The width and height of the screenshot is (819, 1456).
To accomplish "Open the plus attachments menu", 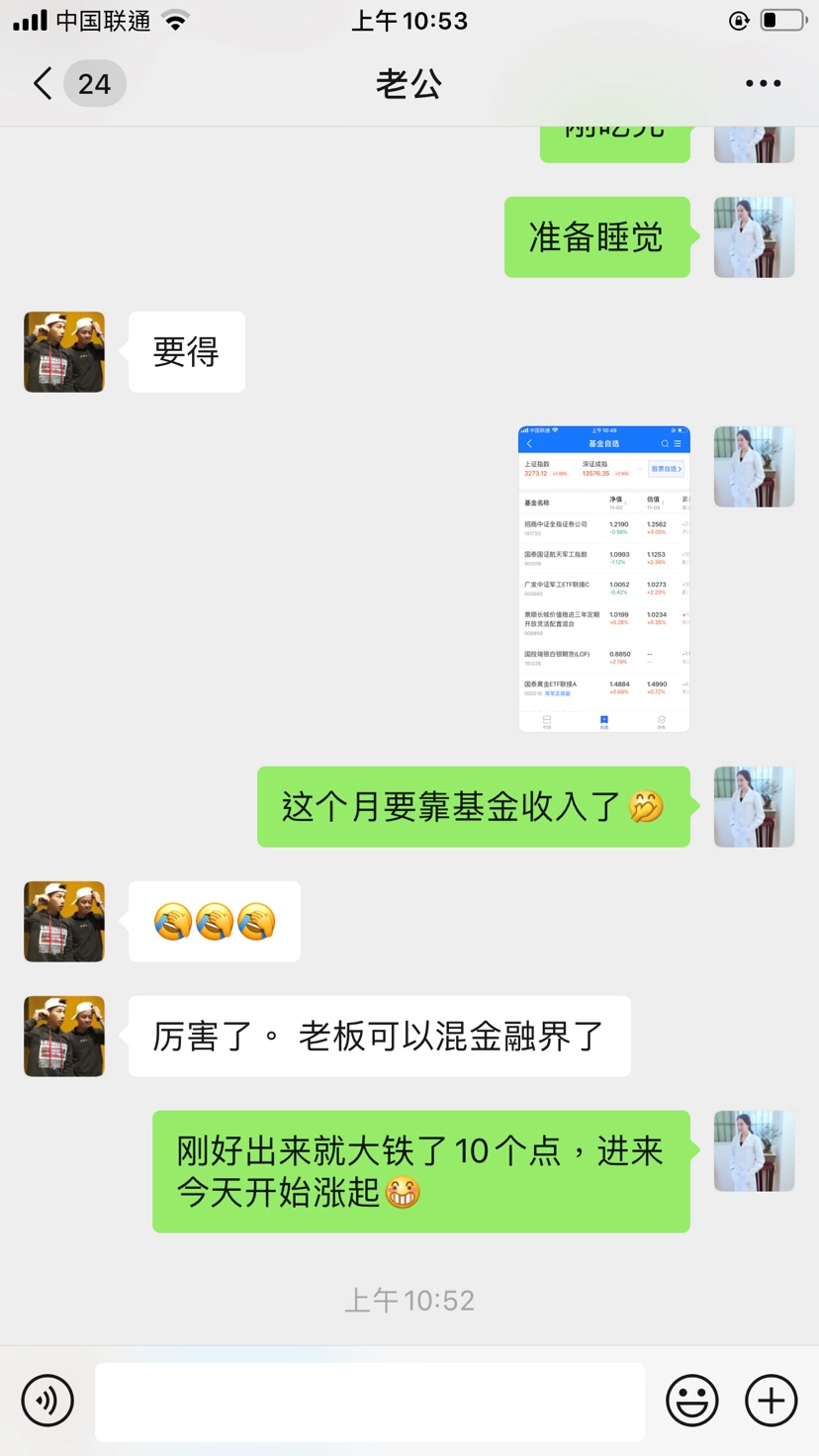I will coord(771,1401).
